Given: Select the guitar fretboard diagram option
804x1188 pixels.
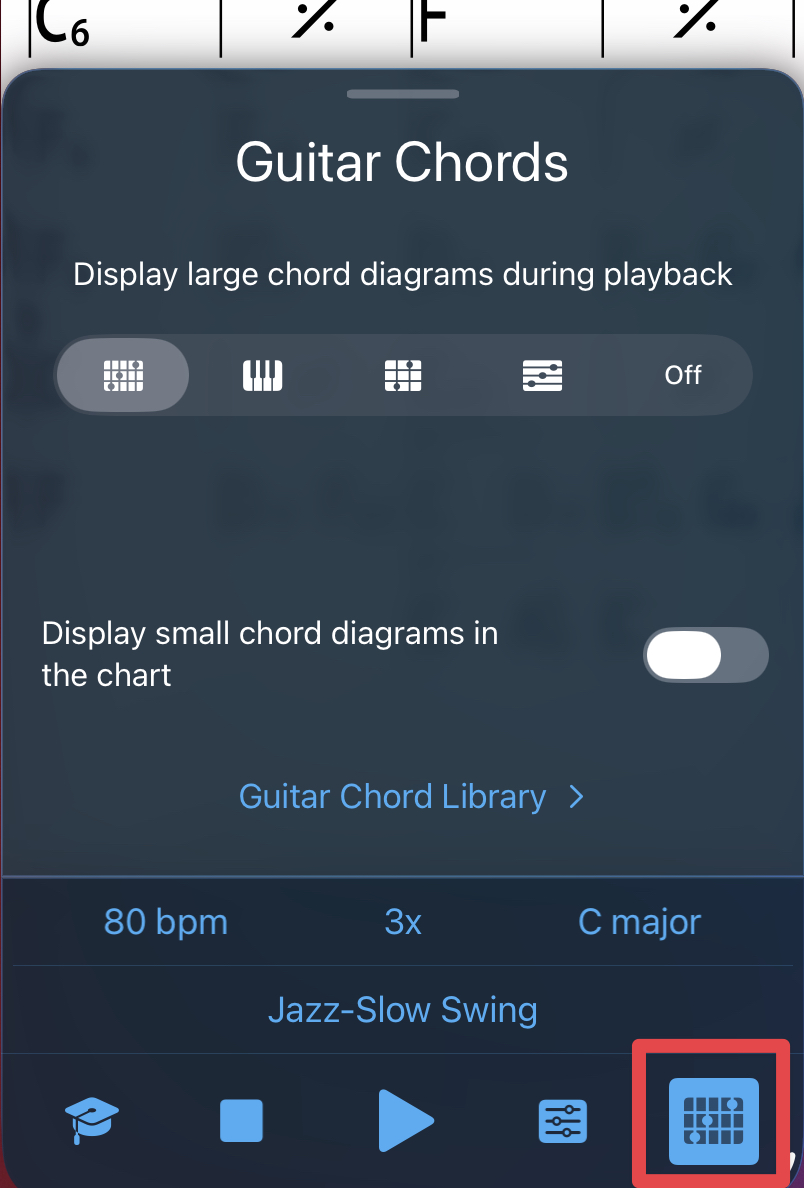Looking at the screenshot, I should coord(123,376).
